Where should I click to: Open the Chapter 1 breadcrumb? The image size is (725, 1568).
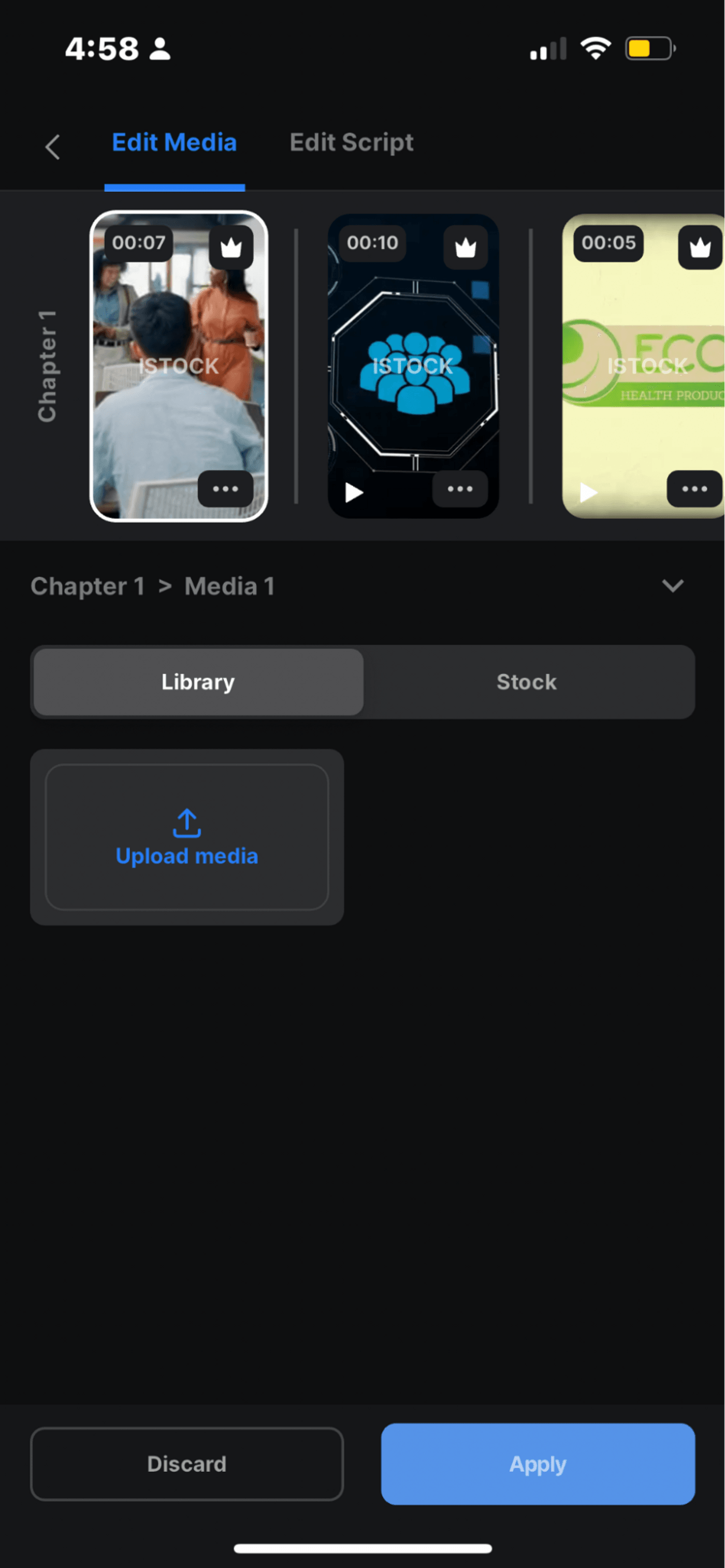88,585
